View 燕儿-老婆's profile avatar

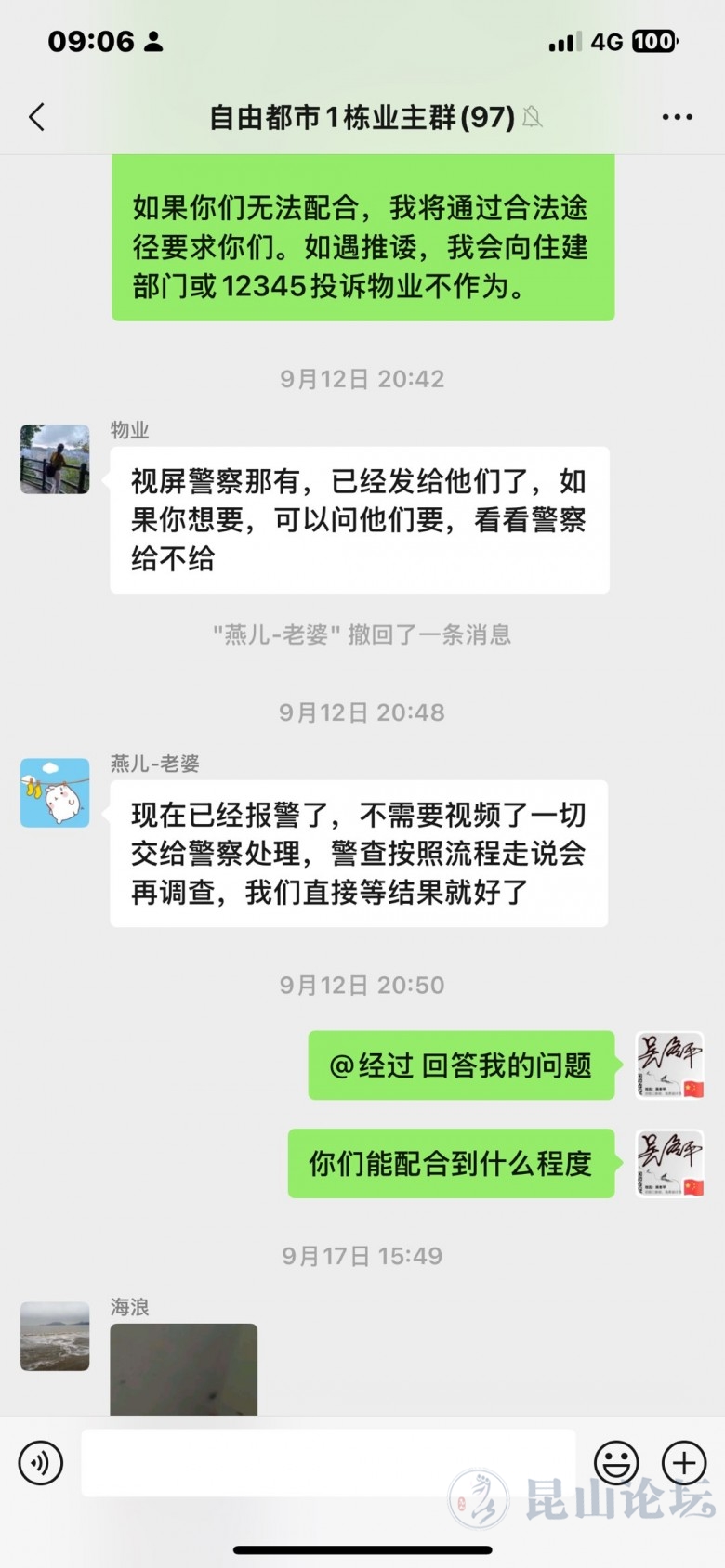pyautogui.click(x=55, y=792)
